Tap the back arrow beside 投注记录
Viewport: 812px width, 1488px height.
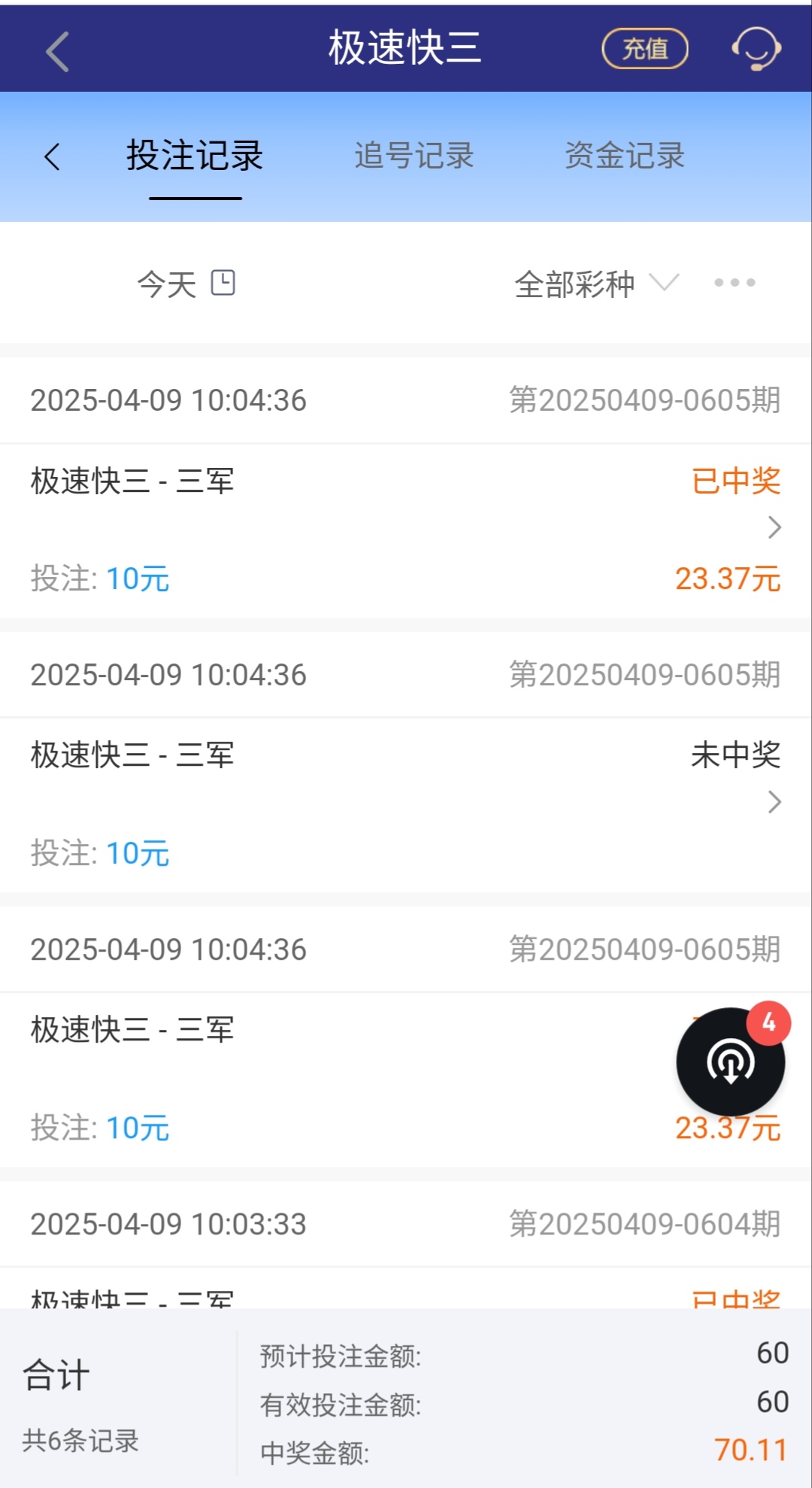coord(52,156)
